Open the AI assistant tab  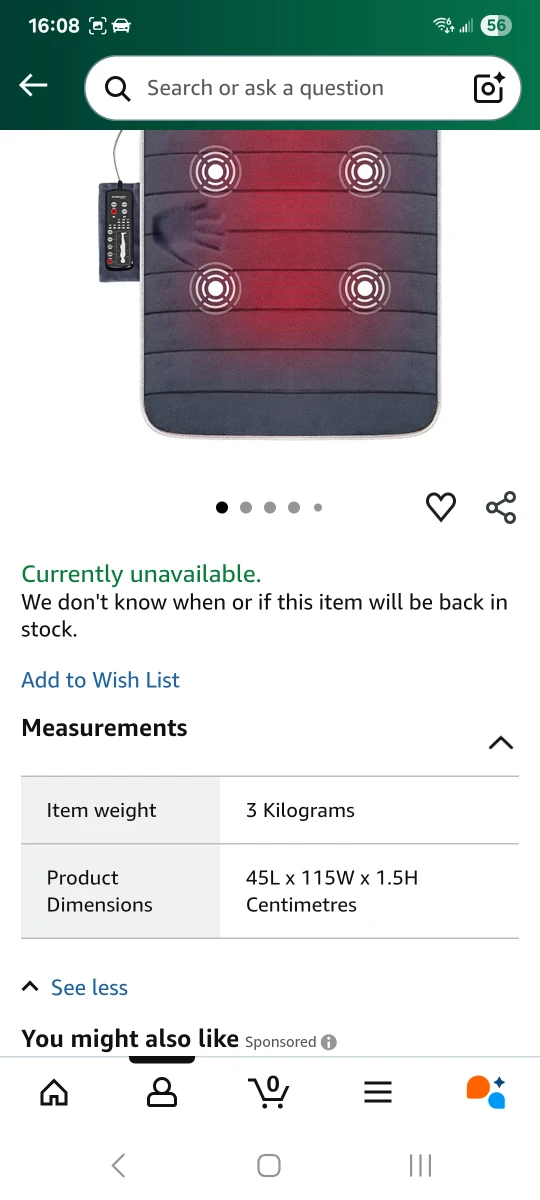point(486,1092)
